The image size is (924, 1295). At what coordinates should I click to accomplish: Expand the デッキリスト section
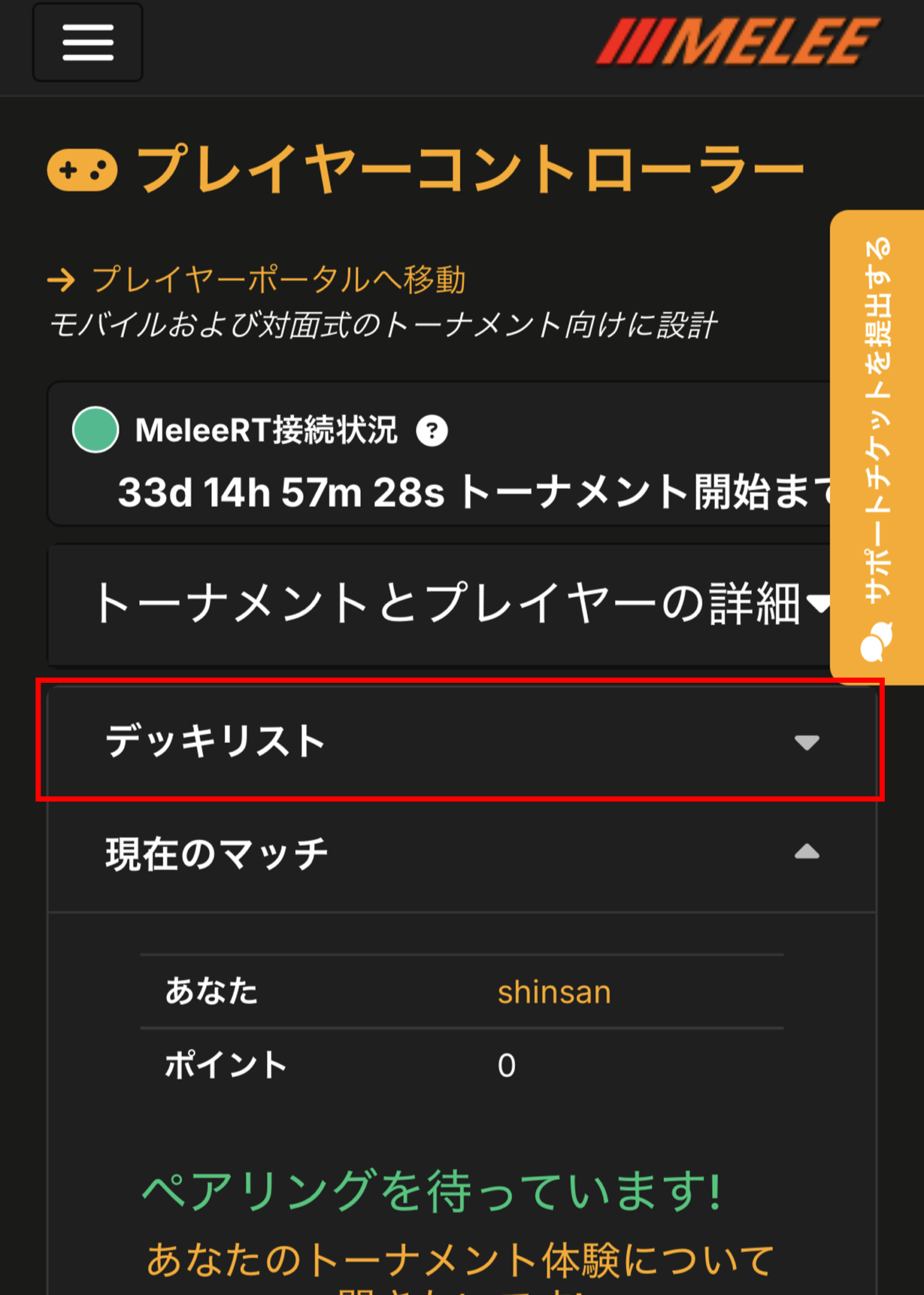coord(461,741)
